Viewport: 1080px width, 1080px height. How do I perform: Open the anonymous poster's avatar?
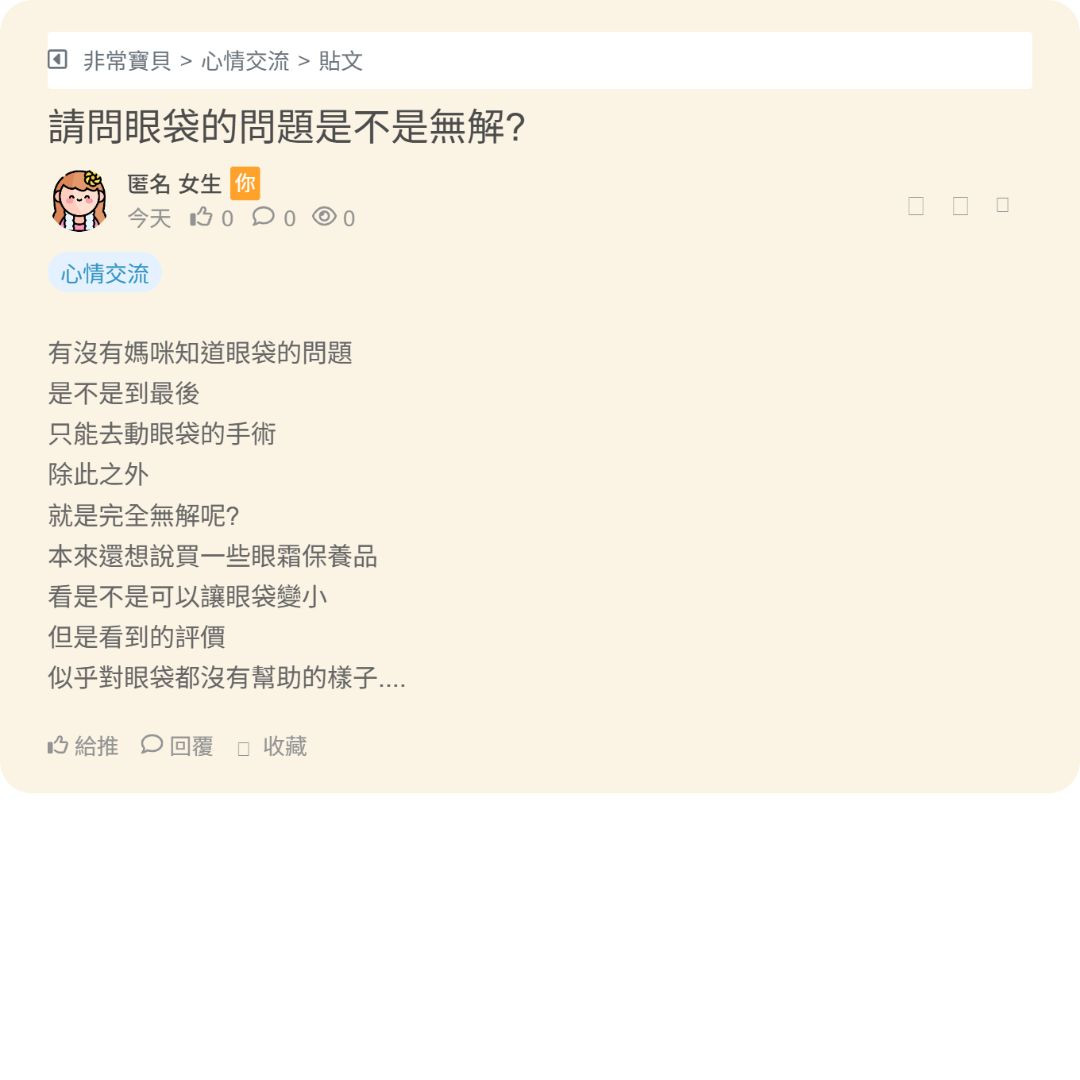(80, 200)
